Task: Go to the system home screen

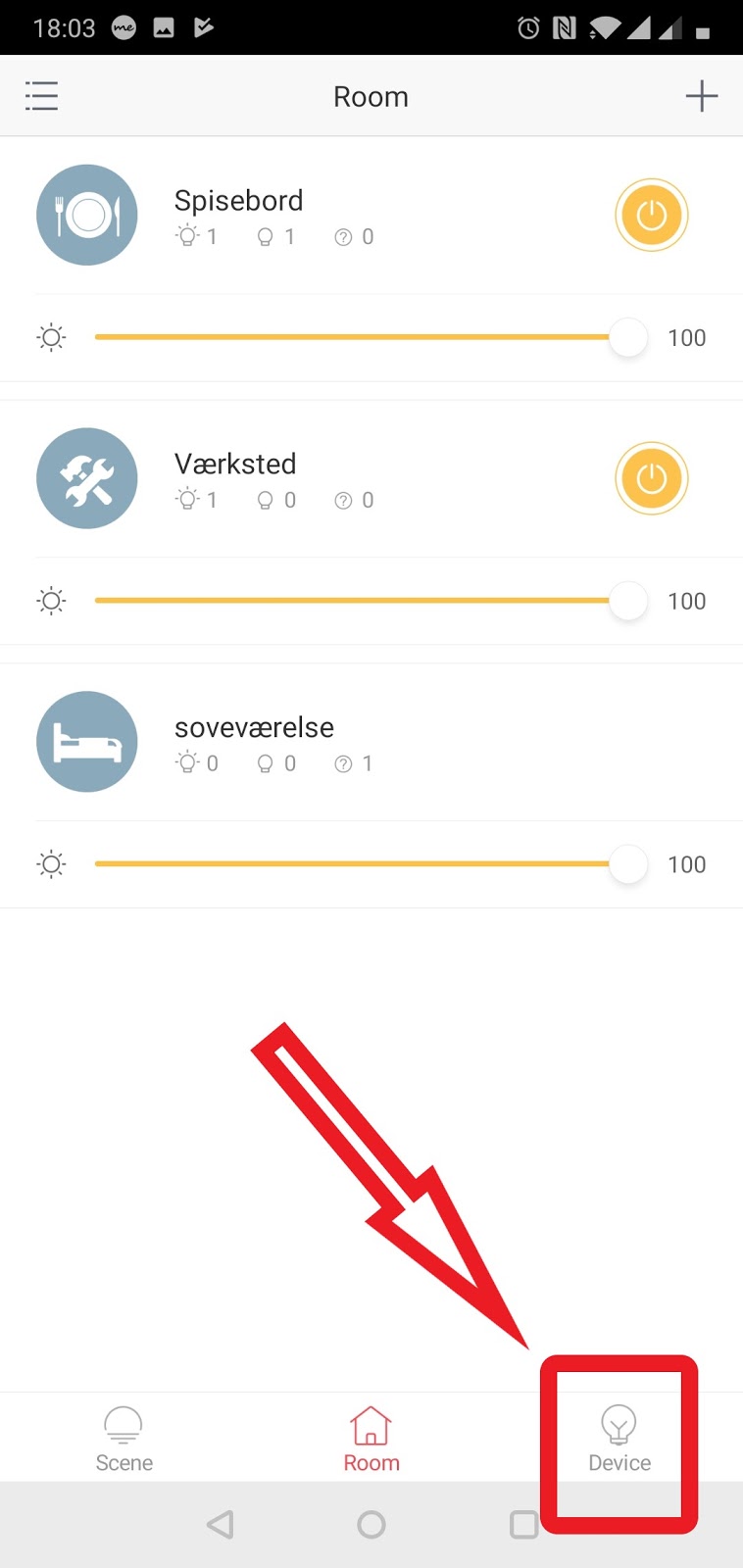Action: point(371,1525)
